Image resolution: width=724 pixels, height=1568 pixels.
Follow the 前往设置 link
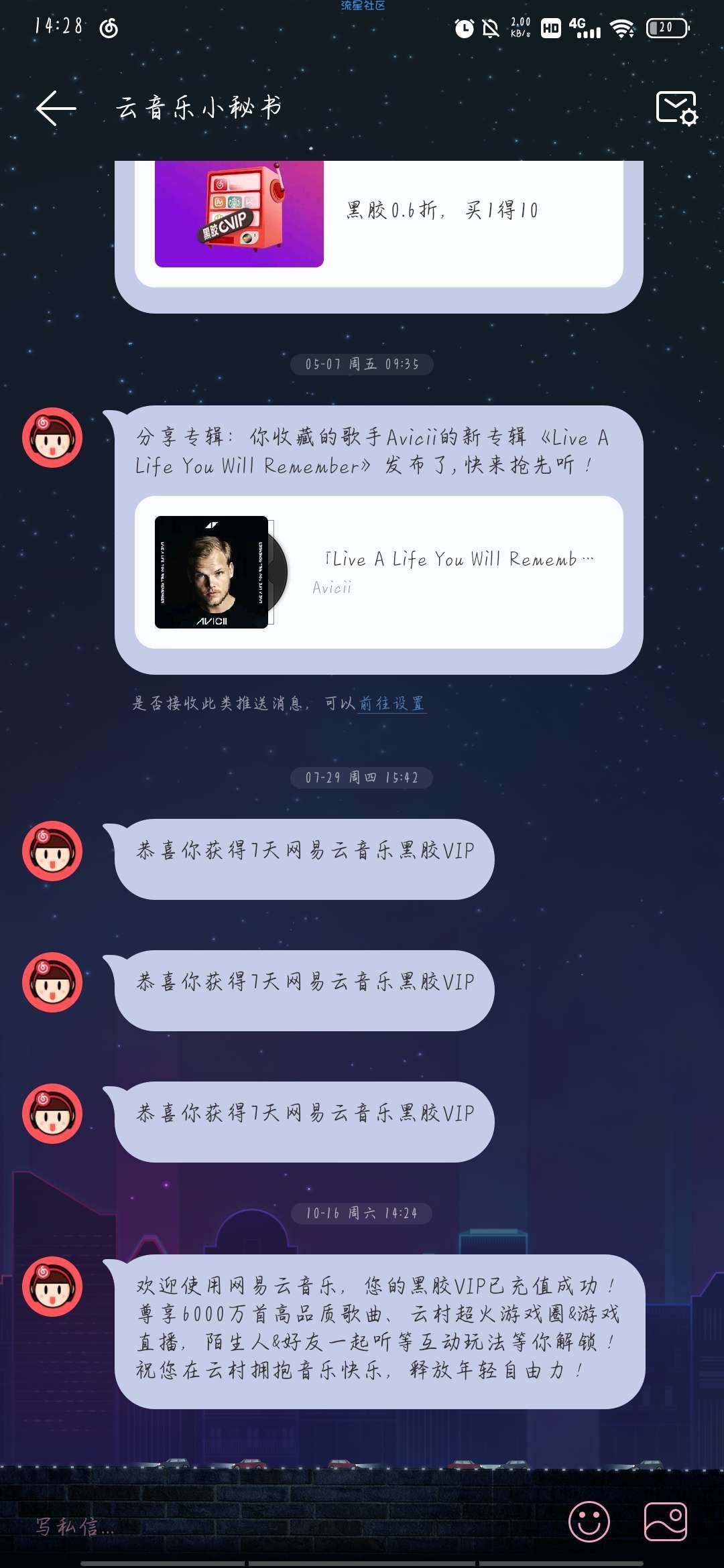(x=391, y=704)
